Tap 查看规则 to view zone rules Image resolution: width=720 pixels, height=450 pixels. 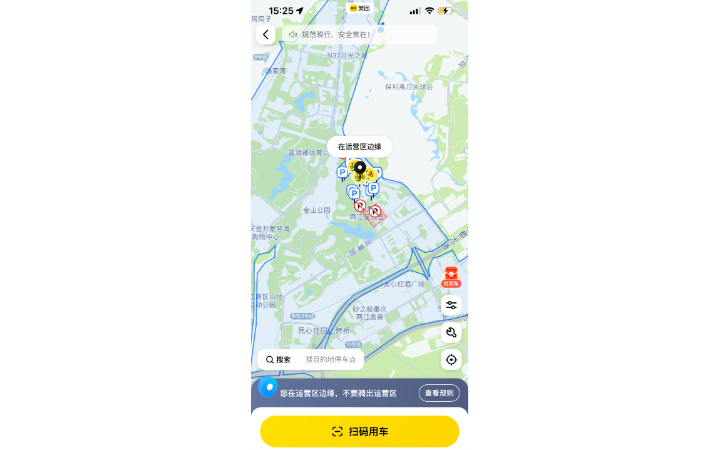(x=439, y=393)
